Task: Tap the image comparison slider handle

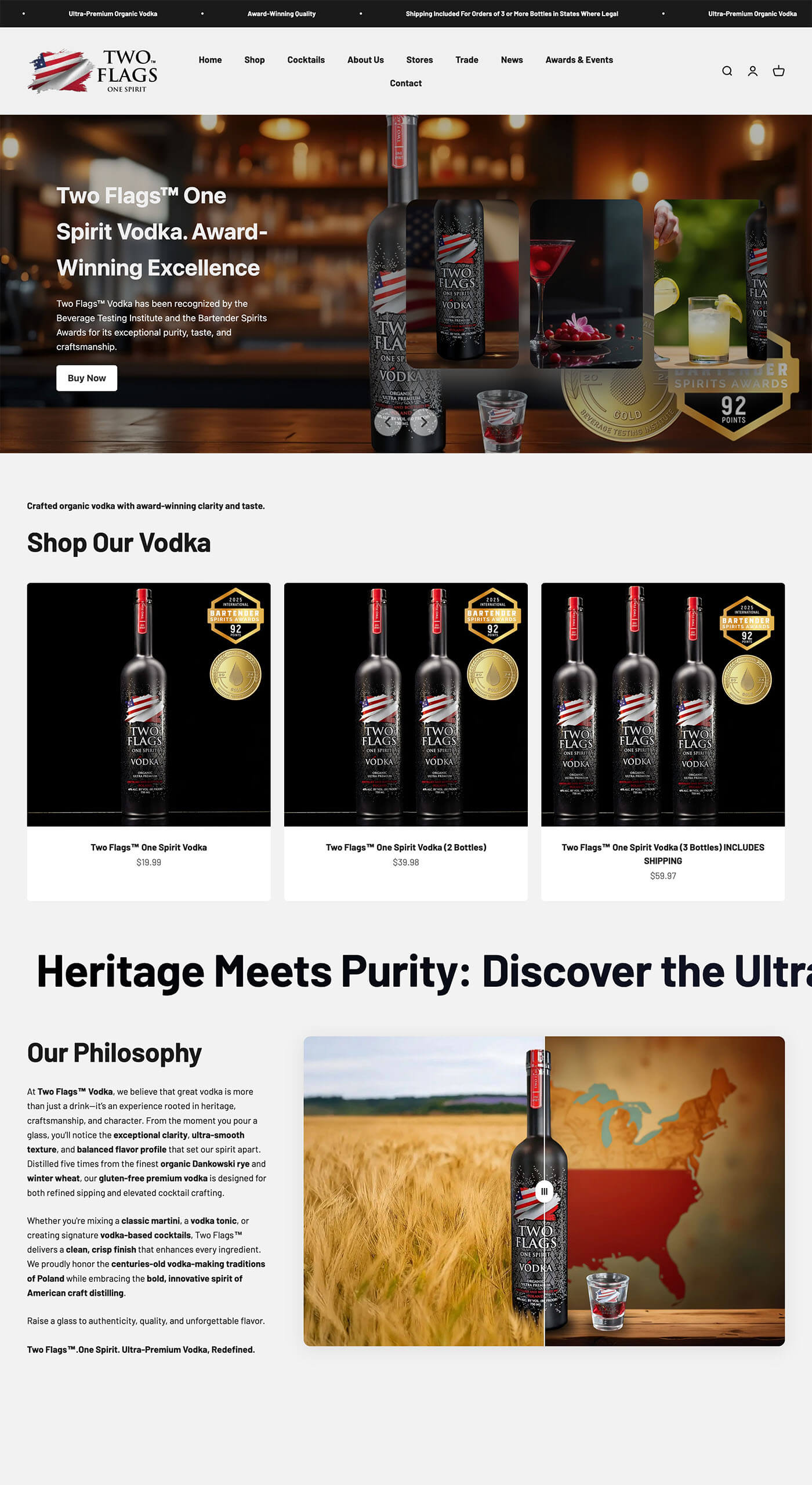Action: tap(544, 1191)
